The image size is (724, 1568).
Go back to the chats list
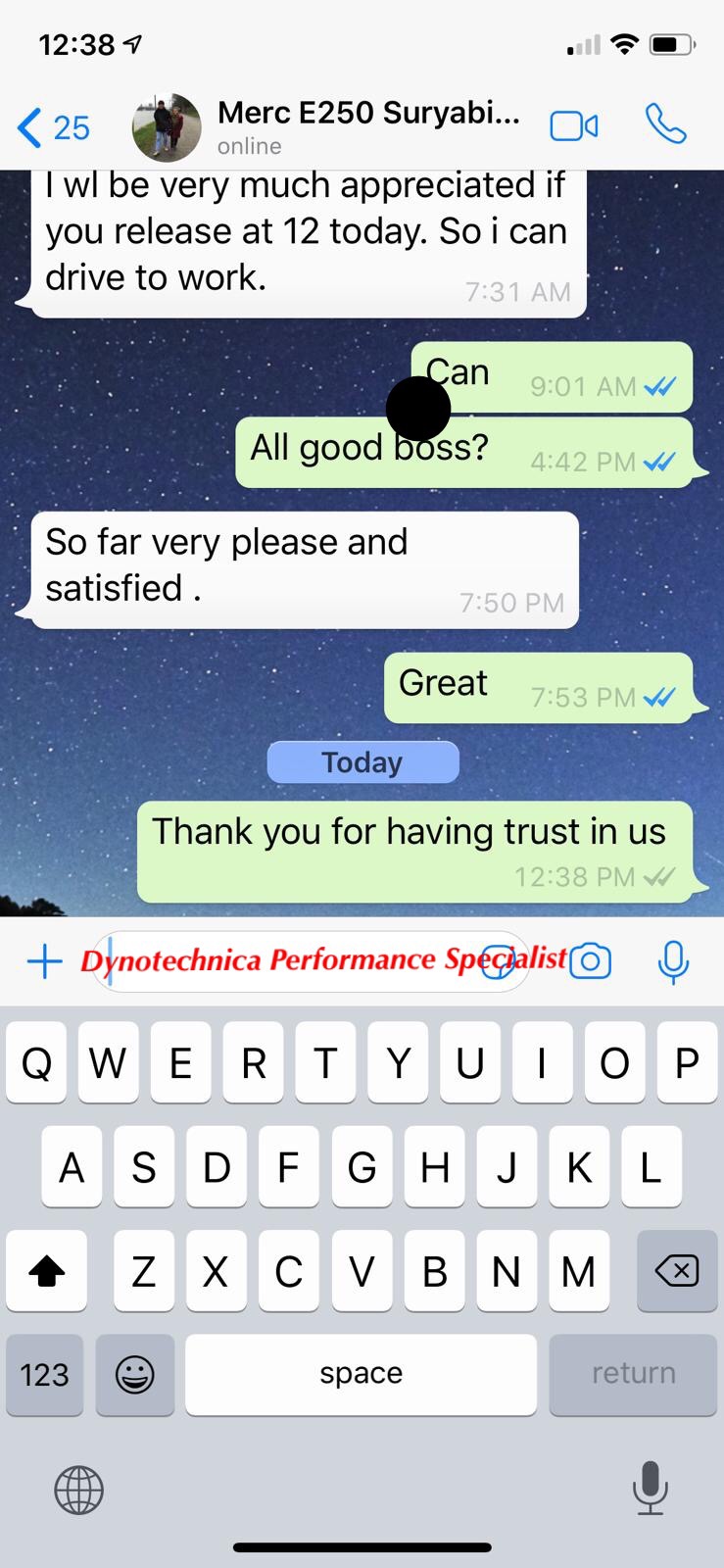pos(53,128)
